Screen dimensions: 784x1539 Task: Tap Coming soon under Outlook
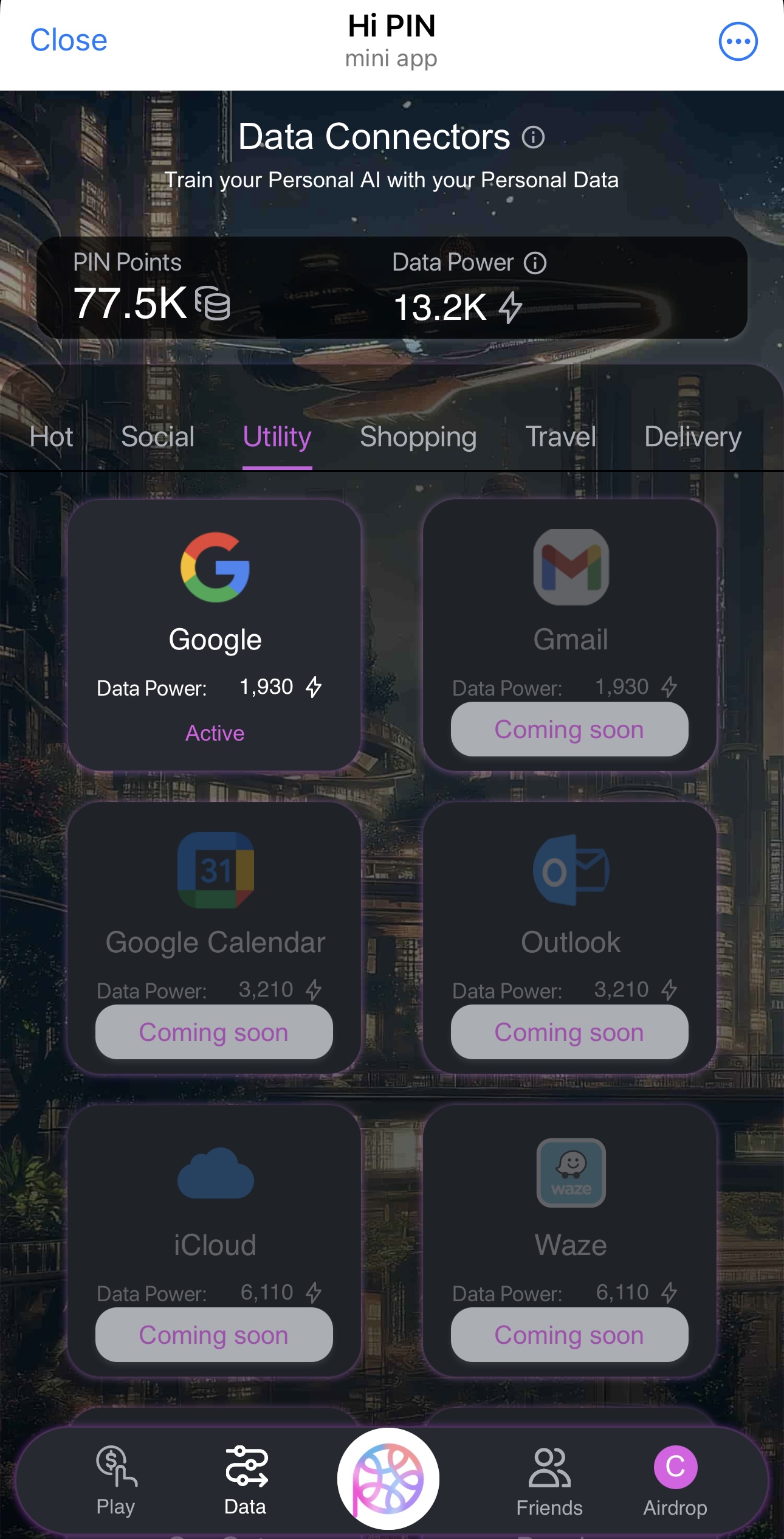coord(569,1032)
